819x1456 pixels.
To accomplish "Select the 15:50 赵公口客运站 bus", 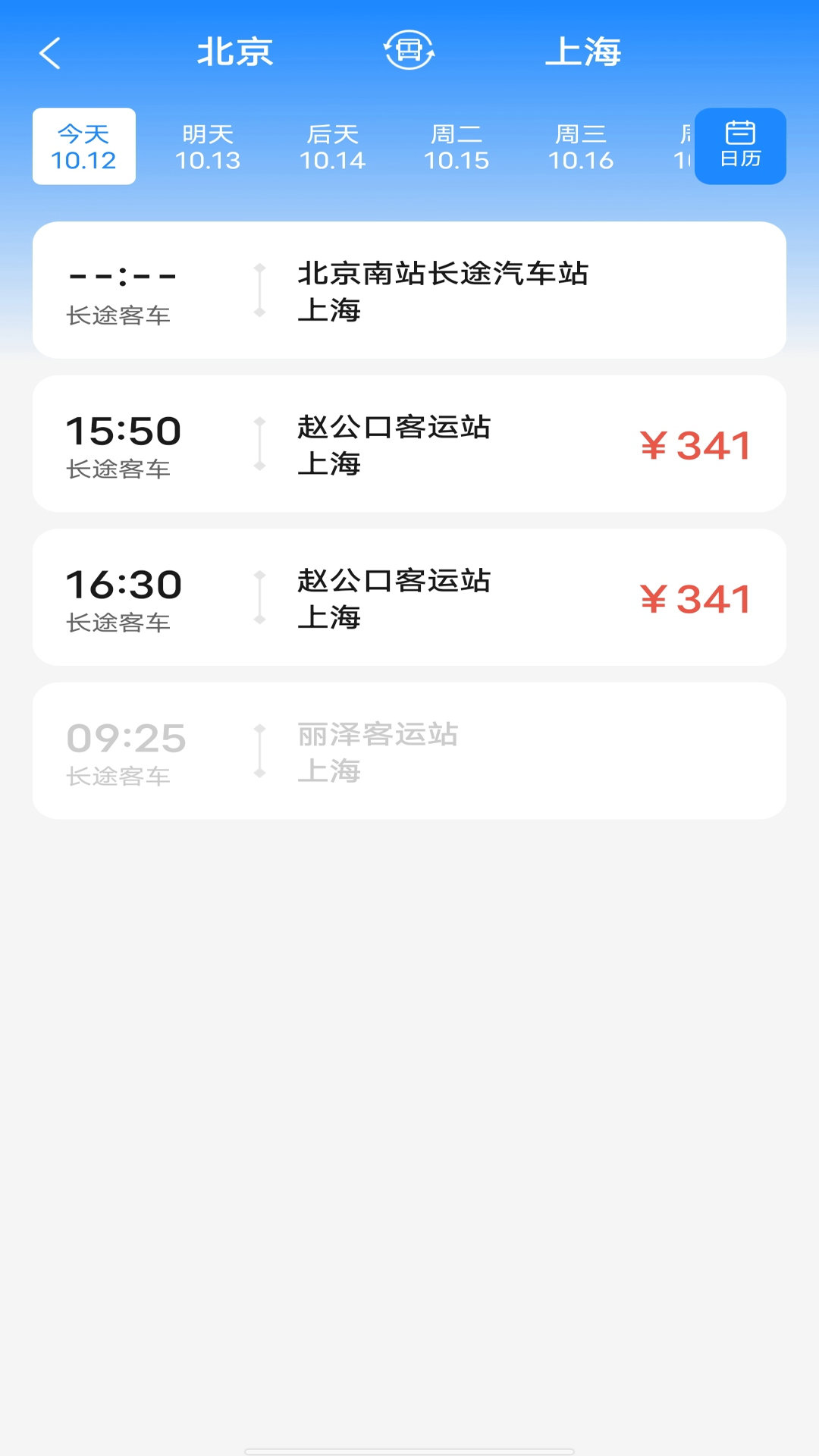I will 409,444.
